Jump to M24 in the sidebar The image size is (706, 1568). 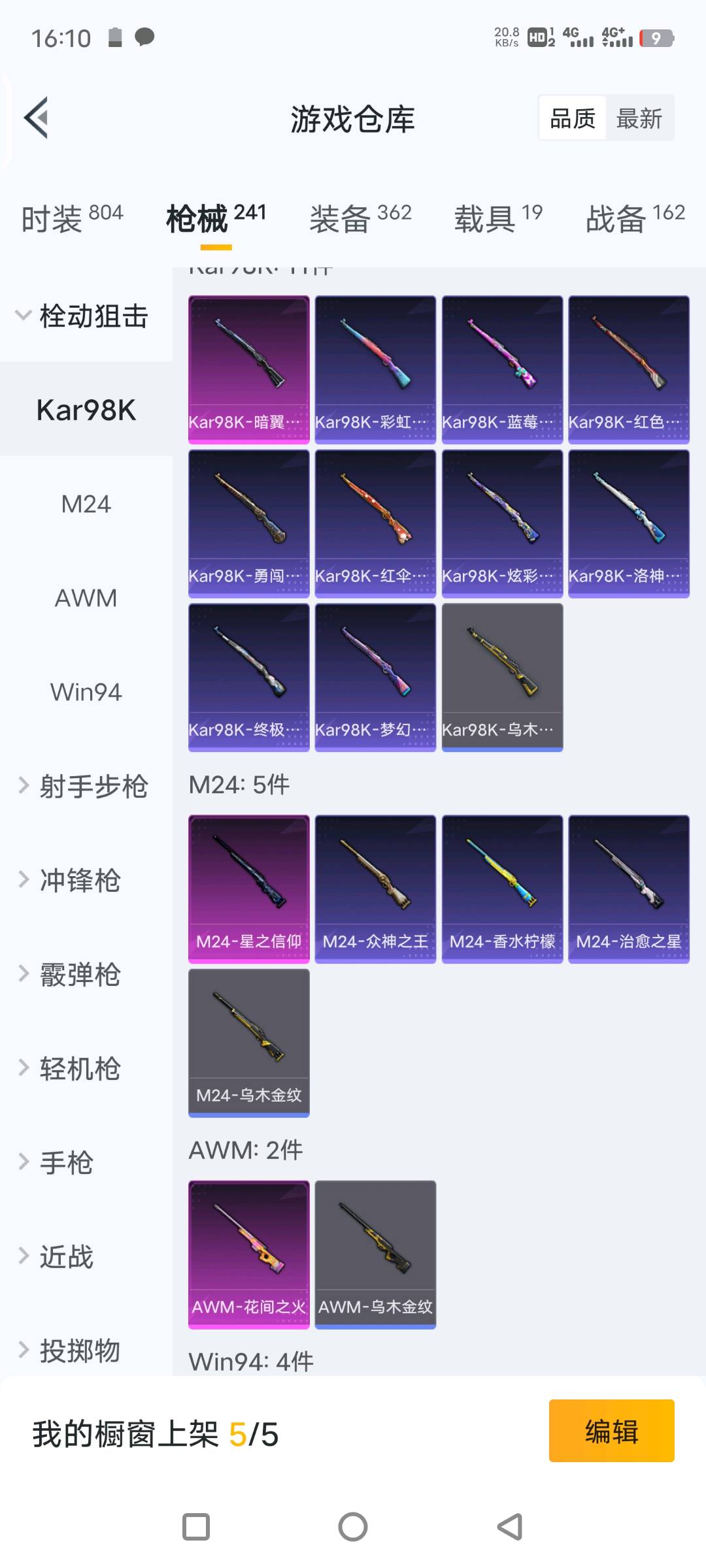click(86, 504)
